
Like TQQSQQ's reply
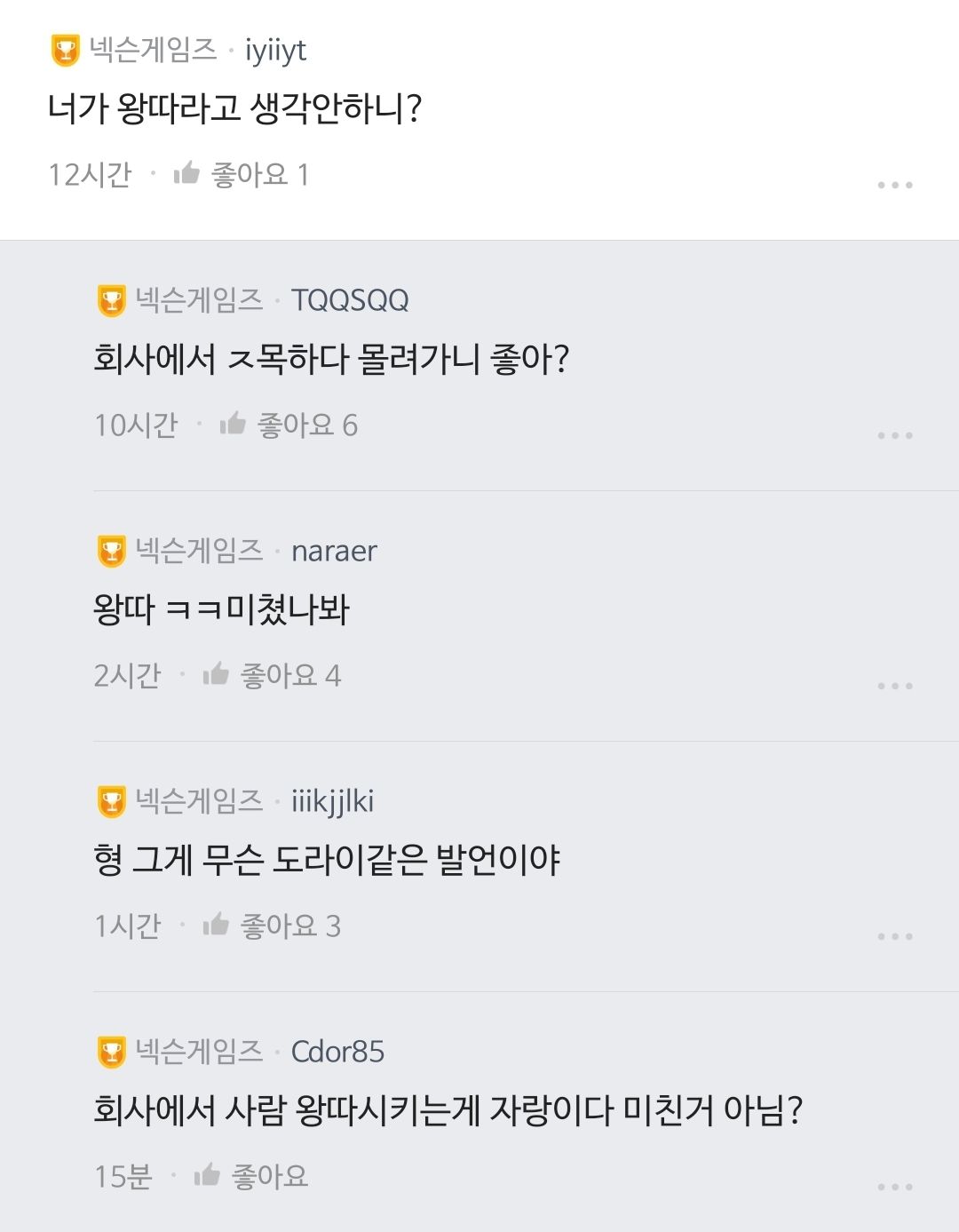pyautogui.click(x=234, y=424)
